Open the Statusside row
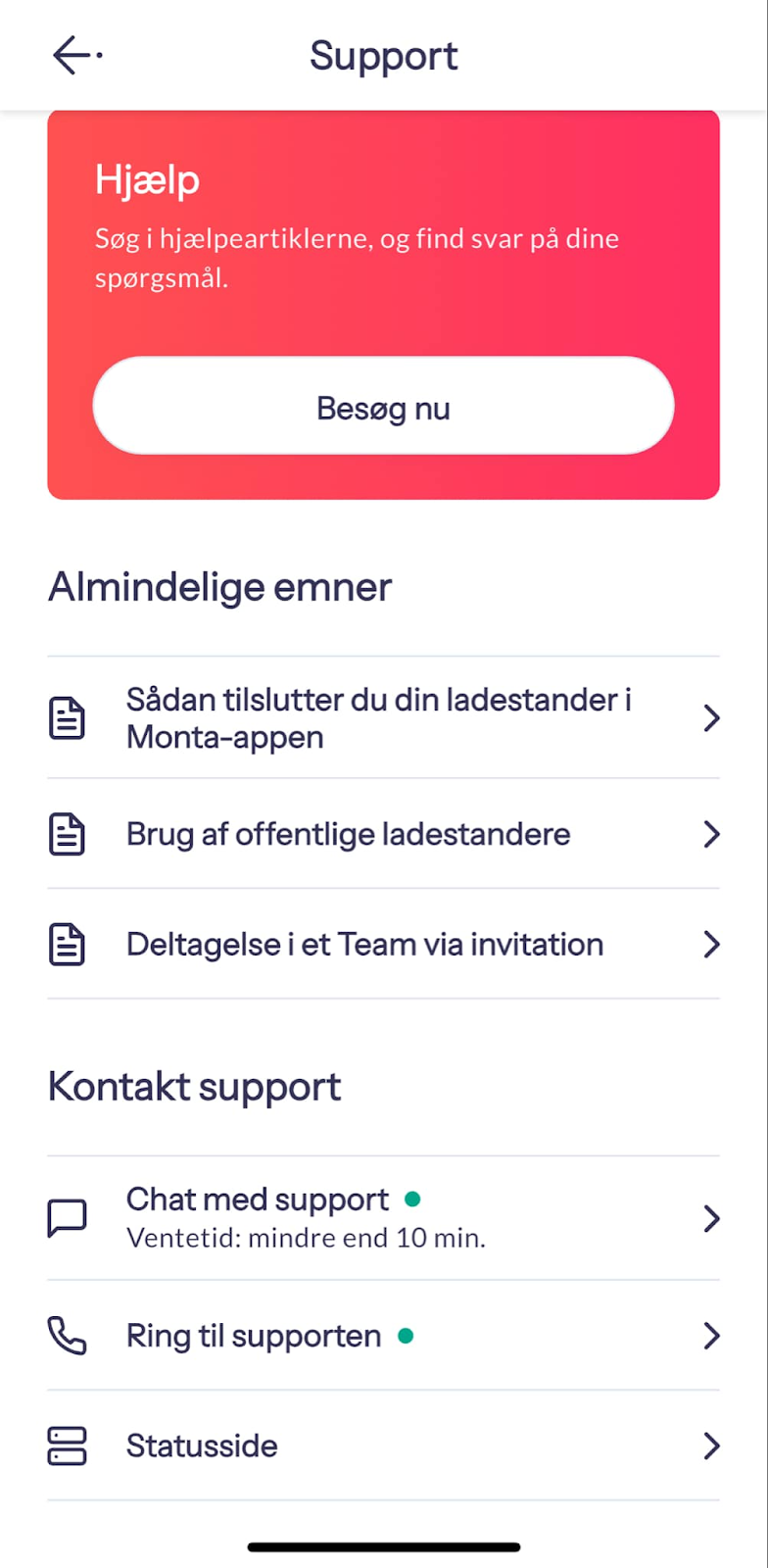The height and width of the screenshot is (1568, 768). tap(383, 1445)
